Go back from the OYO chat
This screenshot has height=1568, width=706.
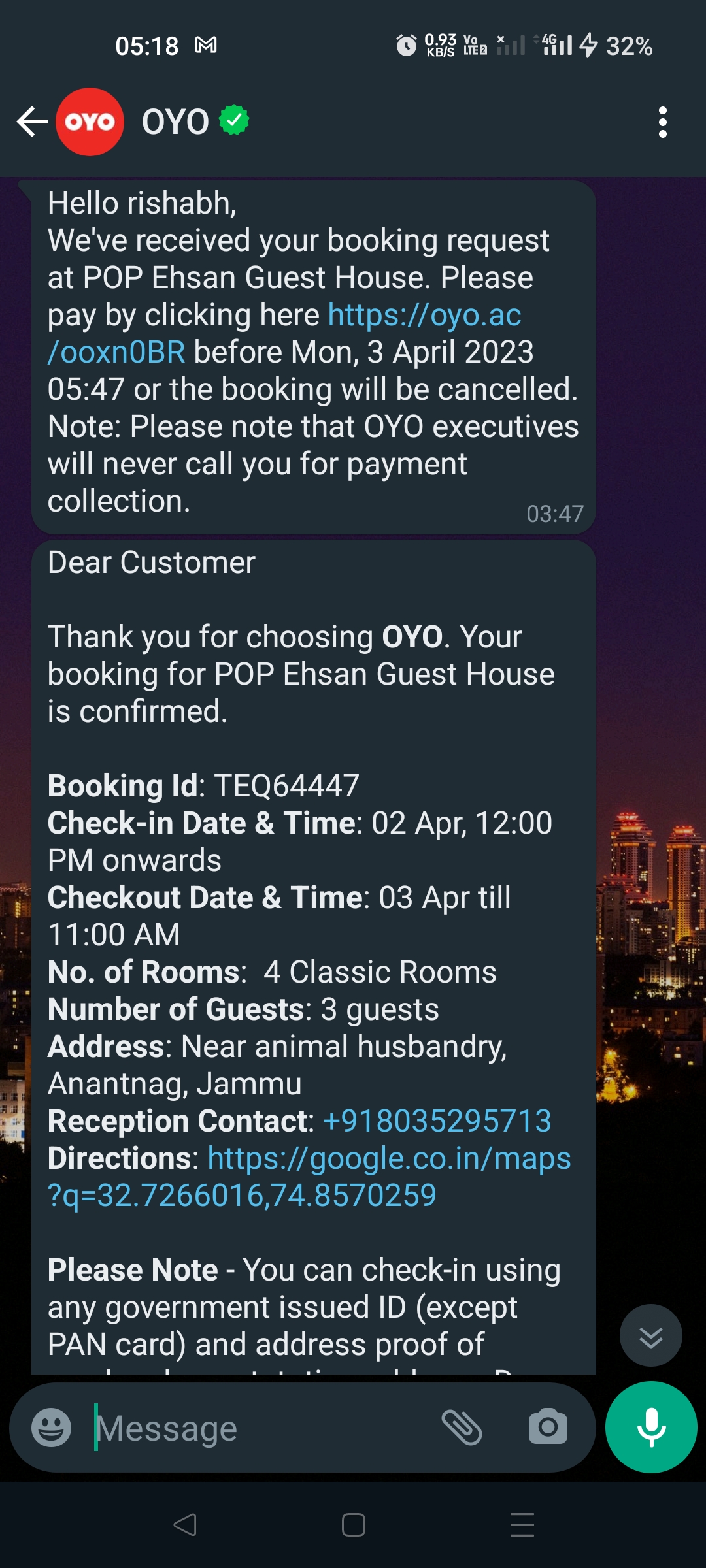pos(31,122)
